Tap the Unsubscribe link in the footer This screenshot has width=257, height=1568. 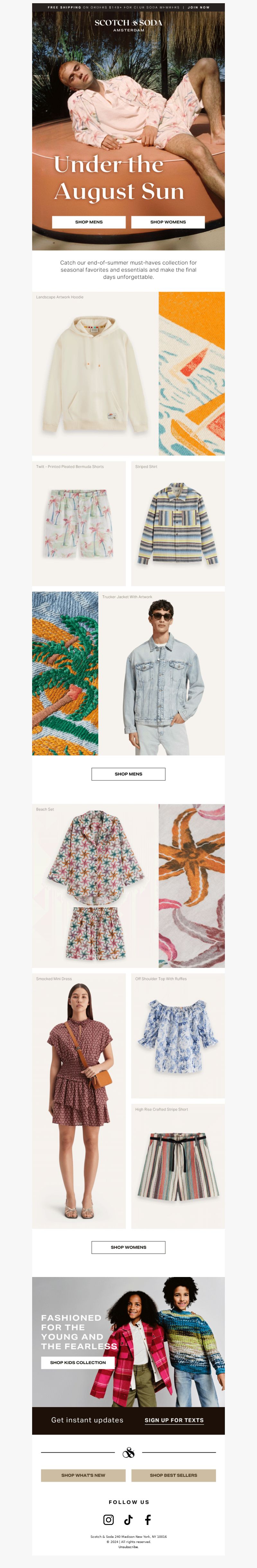(128, 1547)
